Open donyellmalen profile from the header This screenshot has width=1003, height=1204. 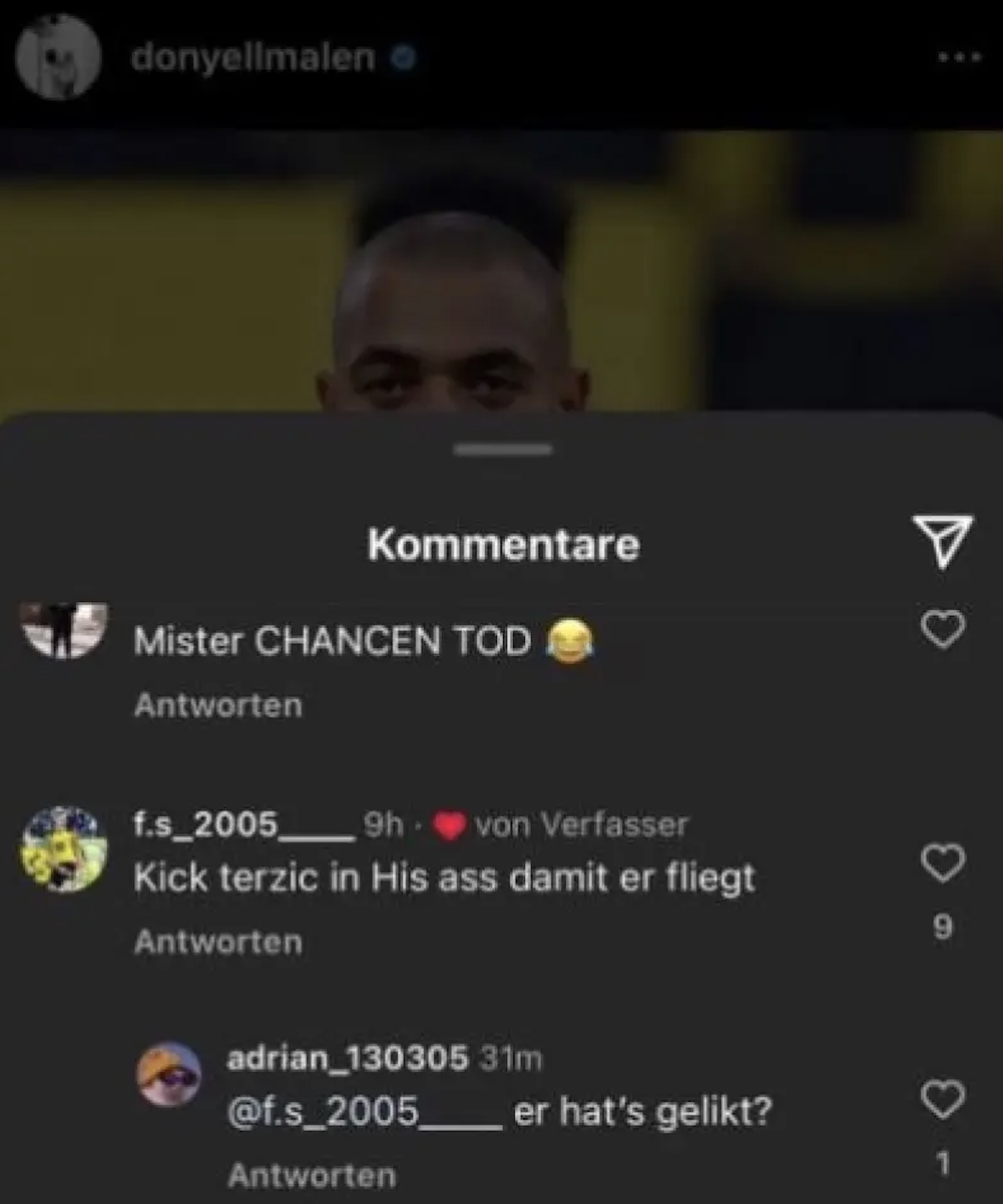(x=253, y=57)
